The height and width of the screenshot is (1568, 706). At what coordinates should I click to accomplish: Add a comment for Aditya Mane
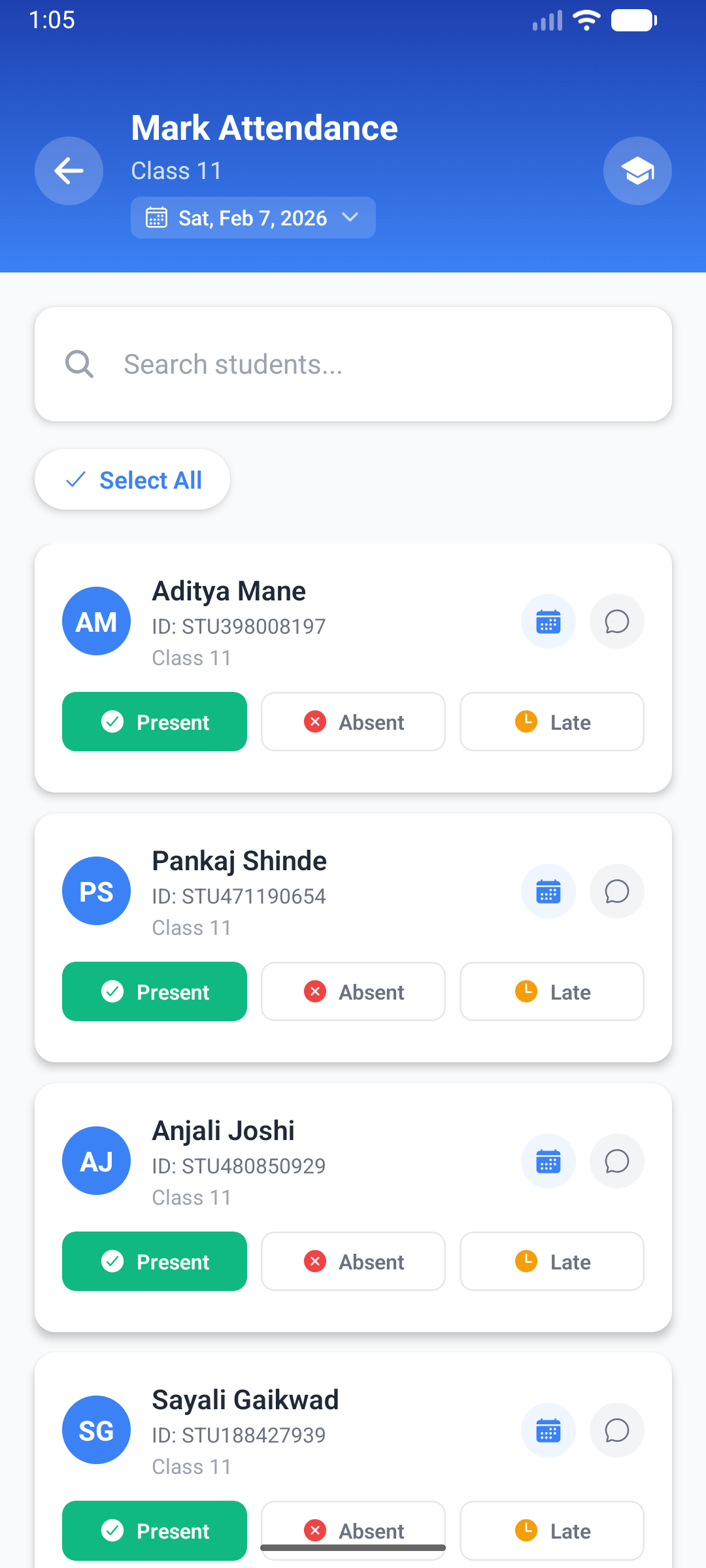(616, 621)
